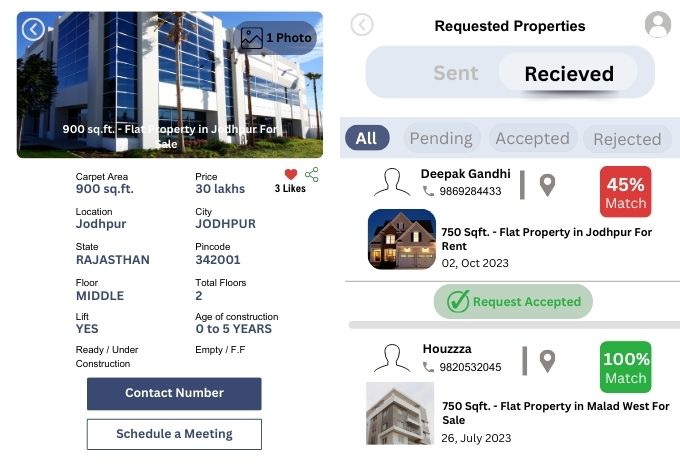This screenshot has height=470, width=680.
Task: Go back from Requested Properties
Action: point(362,25)
